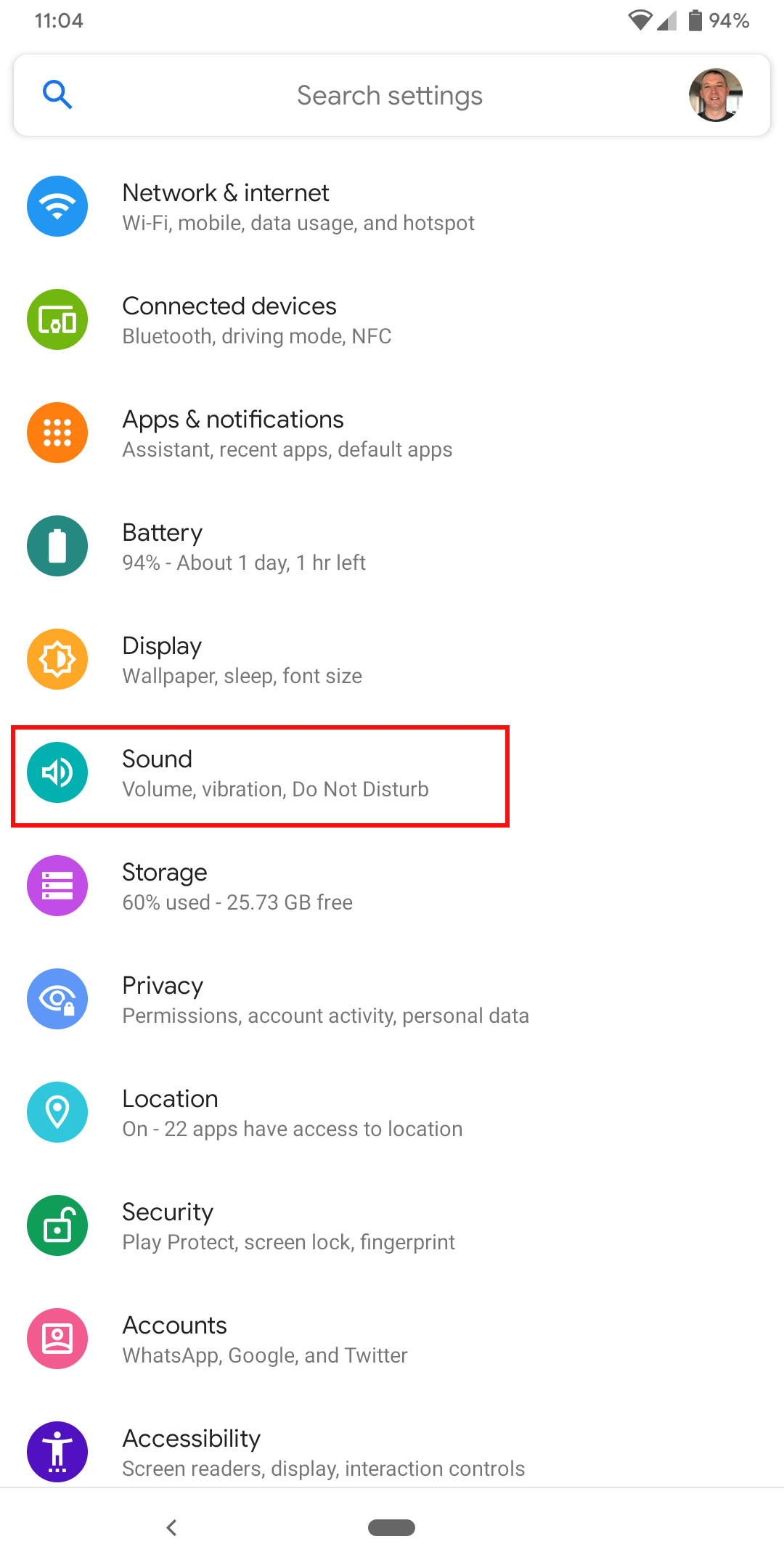The height and width of the screenshot is (1568, 784).
Task: Open Display settings
Action: [x=242, y=660]
